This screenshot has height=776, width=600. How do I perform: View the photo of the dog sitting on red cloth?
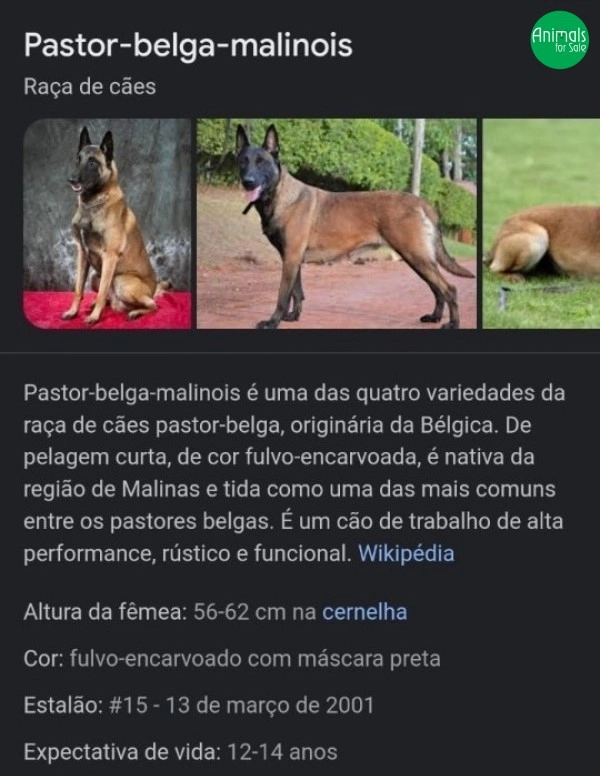(x=107, y=224)
